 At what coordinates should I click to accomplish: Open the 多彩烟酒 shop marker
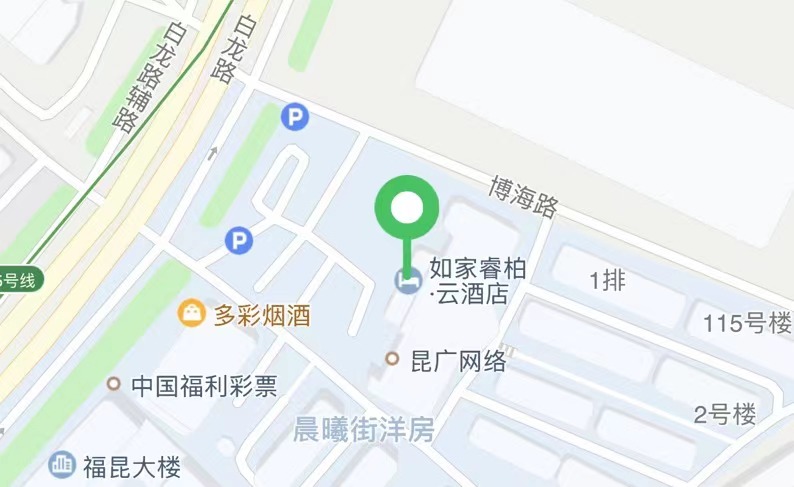pos(188,314)
